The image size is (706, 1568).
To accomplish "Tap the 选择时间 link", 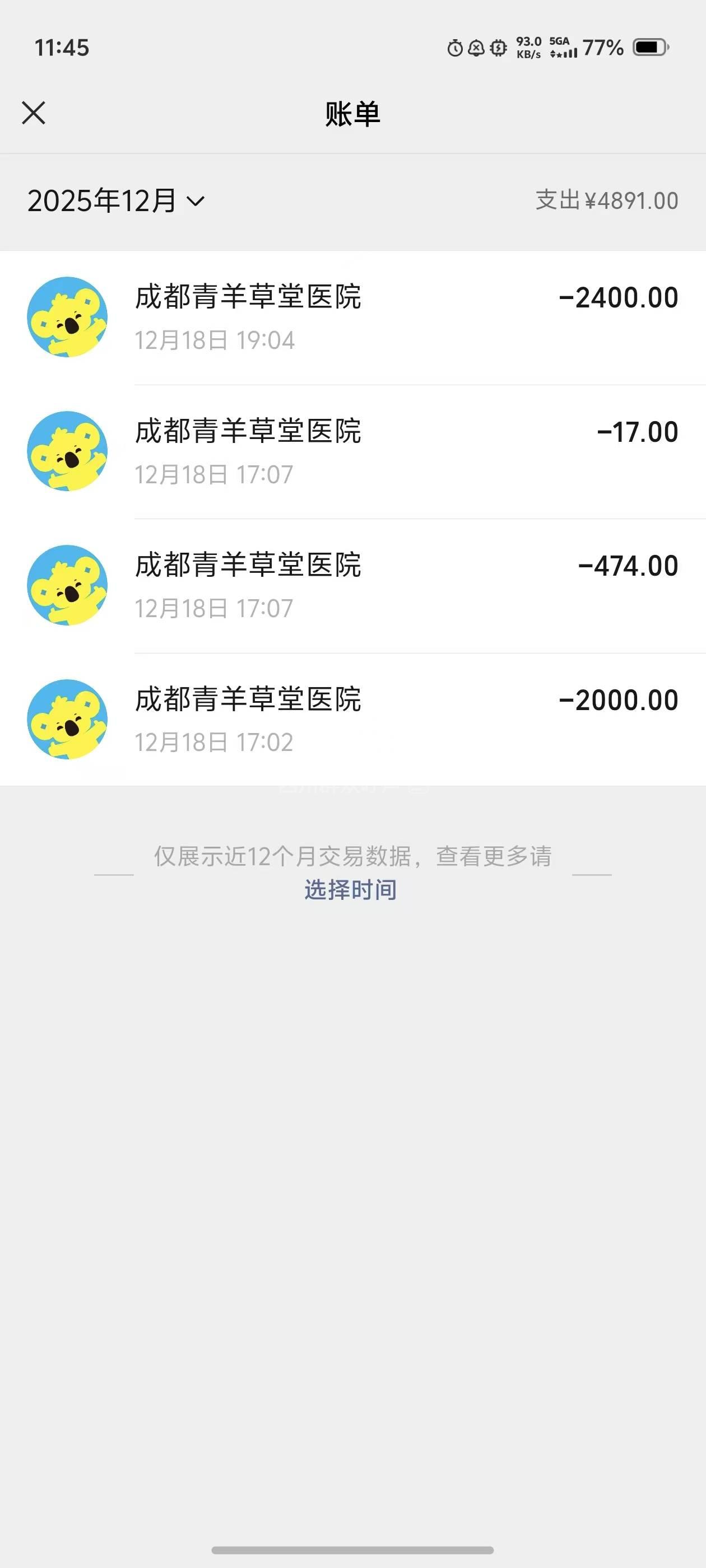I will point(350,890).
